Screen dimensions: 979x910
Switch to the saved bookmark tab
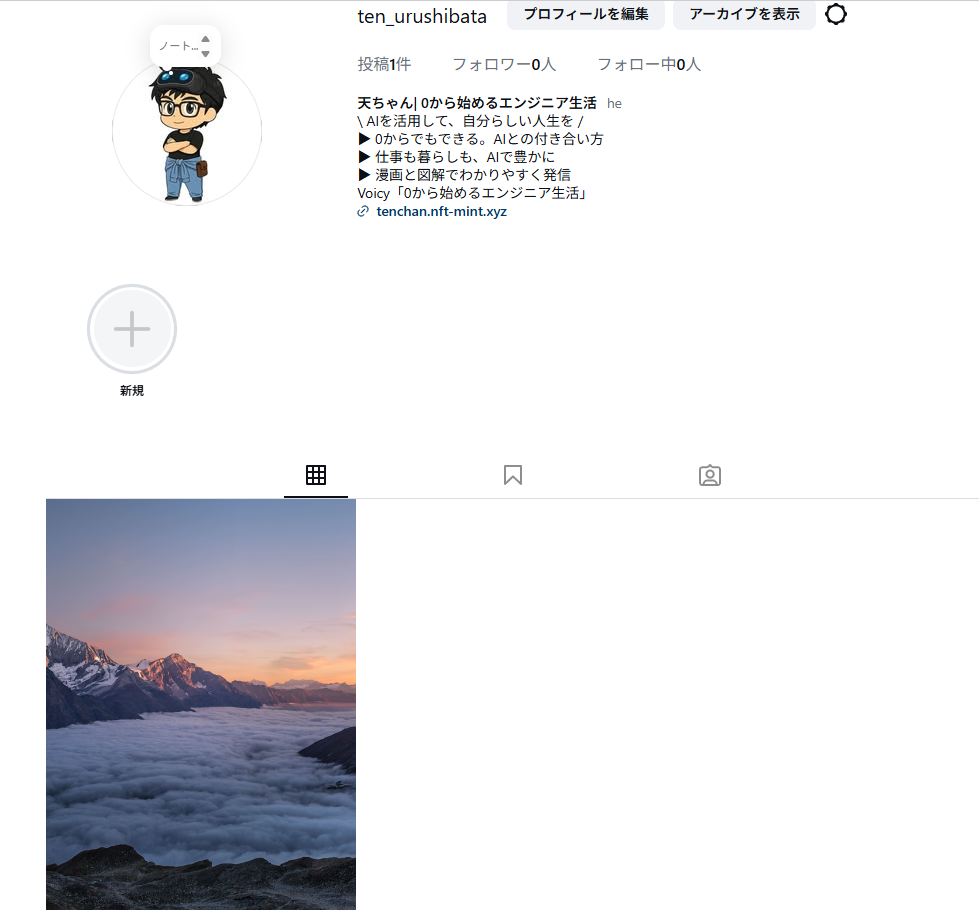[x=513, y=475]
